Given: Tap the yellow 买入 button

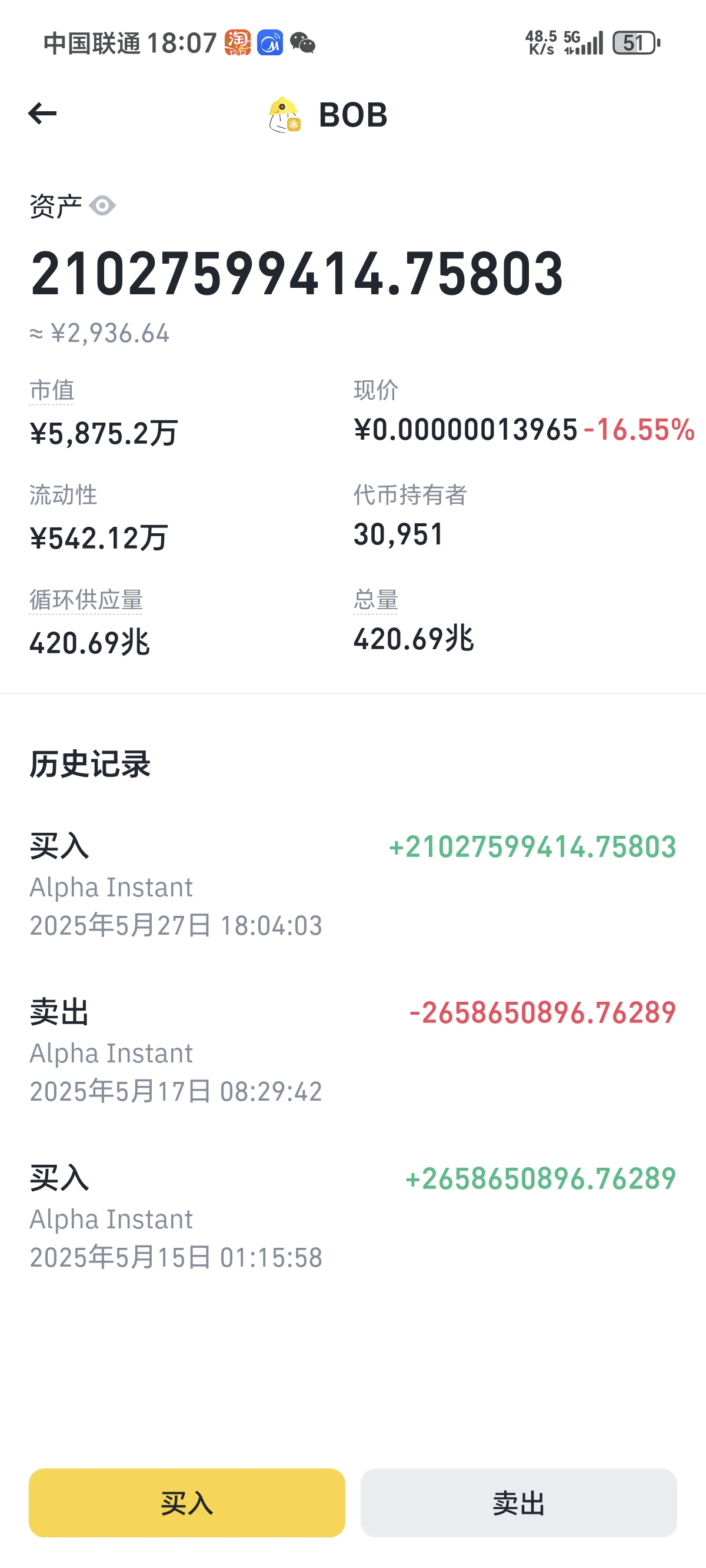Looking at the screenshot, I should 187,1503.
